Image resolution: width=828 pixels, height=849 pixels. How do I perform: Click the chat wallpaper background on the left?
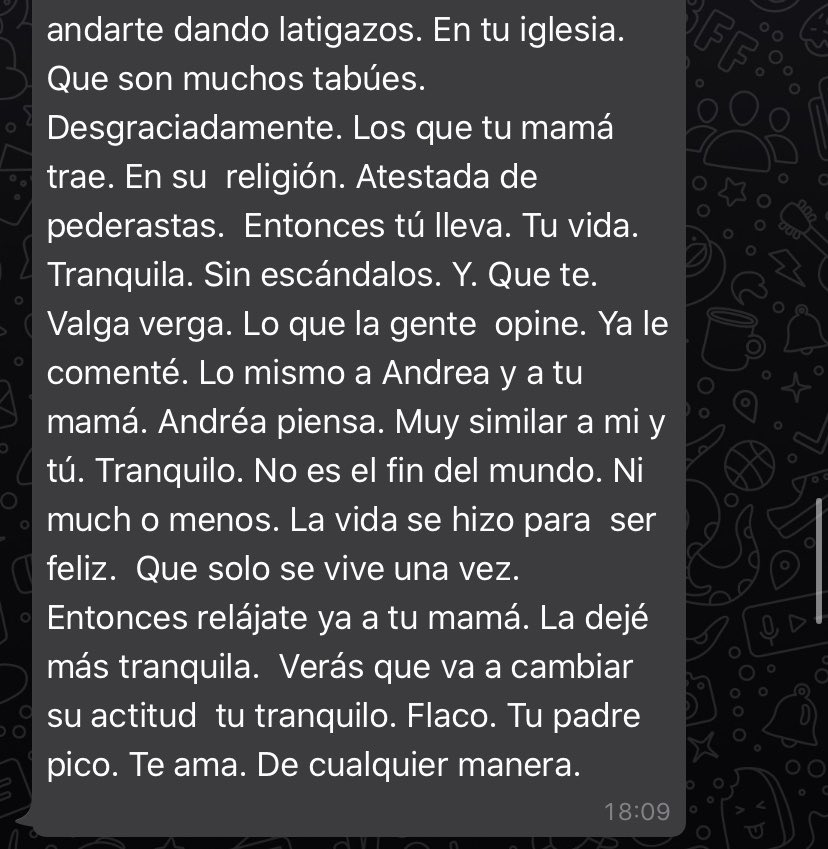pyautogui.click(x=15, y=420)
